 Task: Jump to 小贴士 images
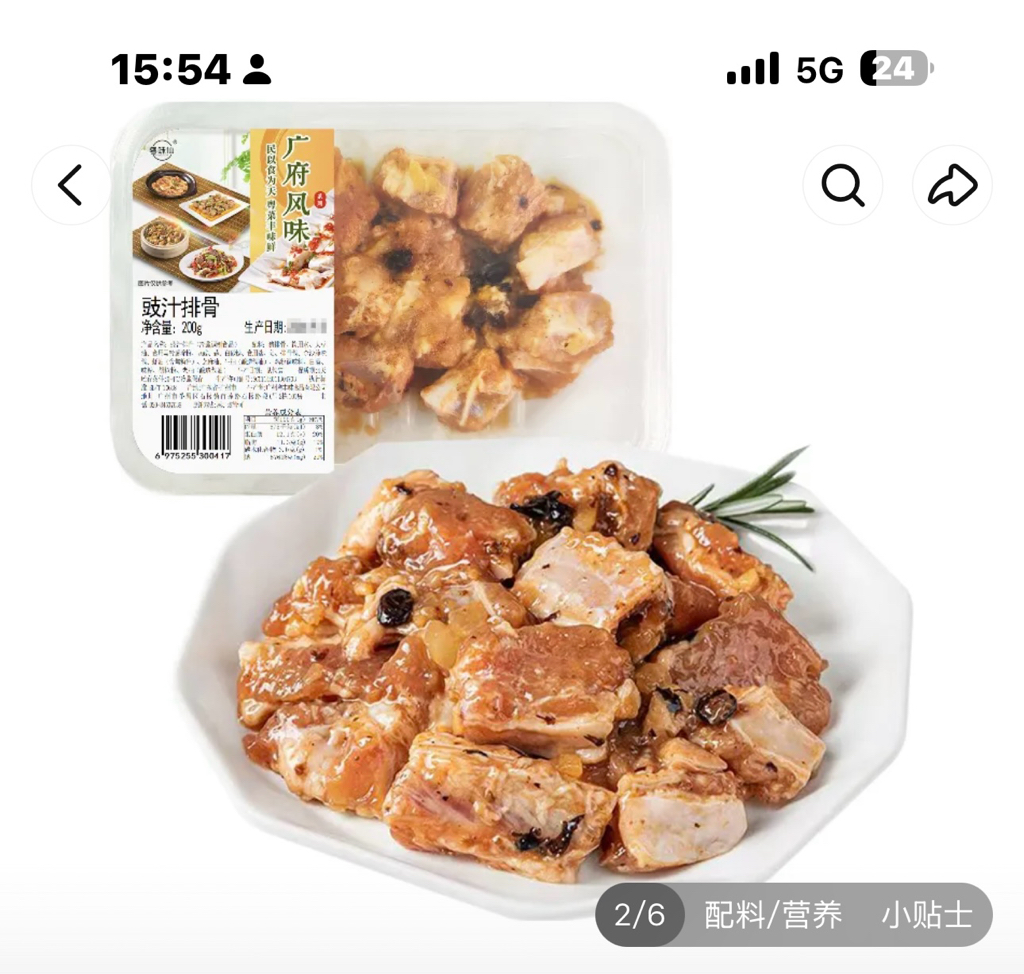pos(926,914)
